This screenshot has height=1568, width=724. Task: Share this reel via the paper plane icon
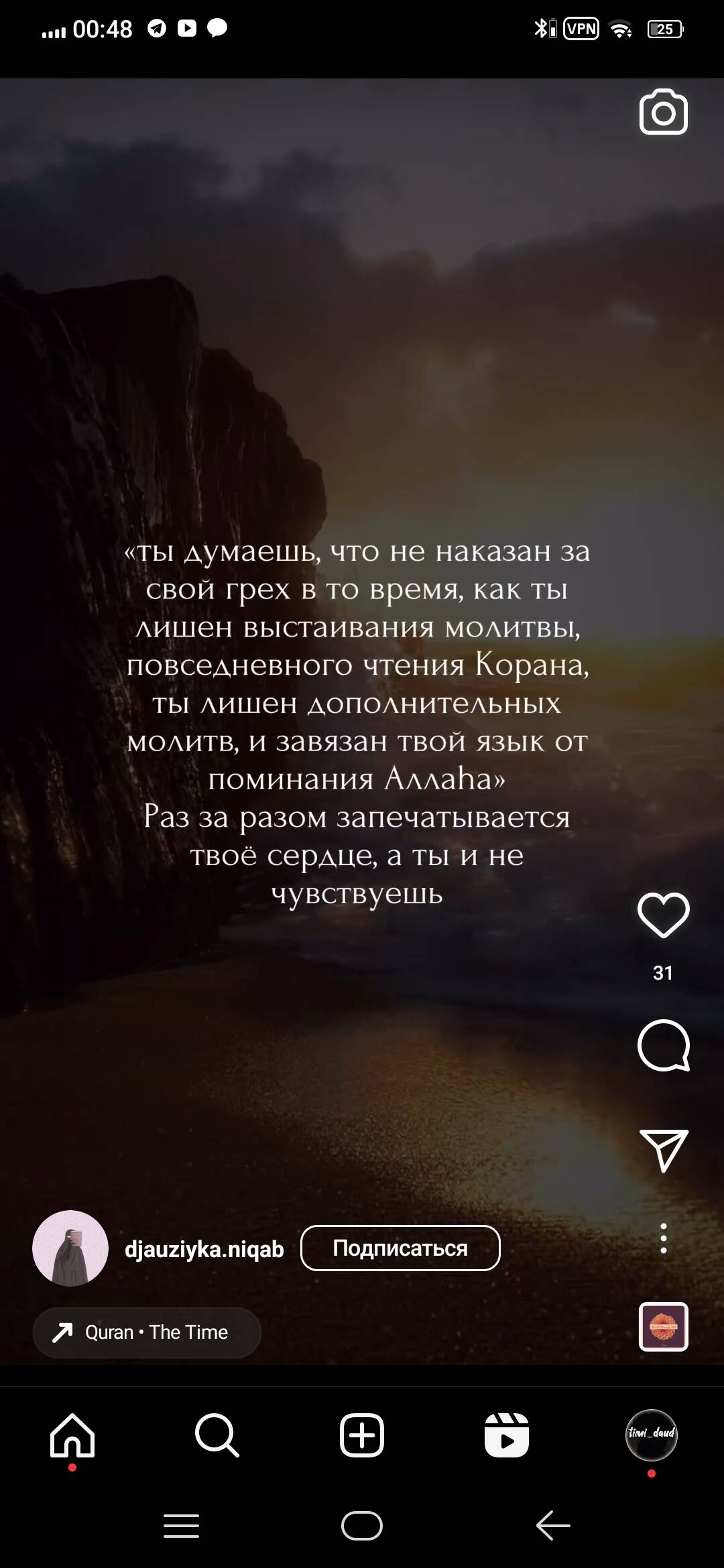[663, 1150]
